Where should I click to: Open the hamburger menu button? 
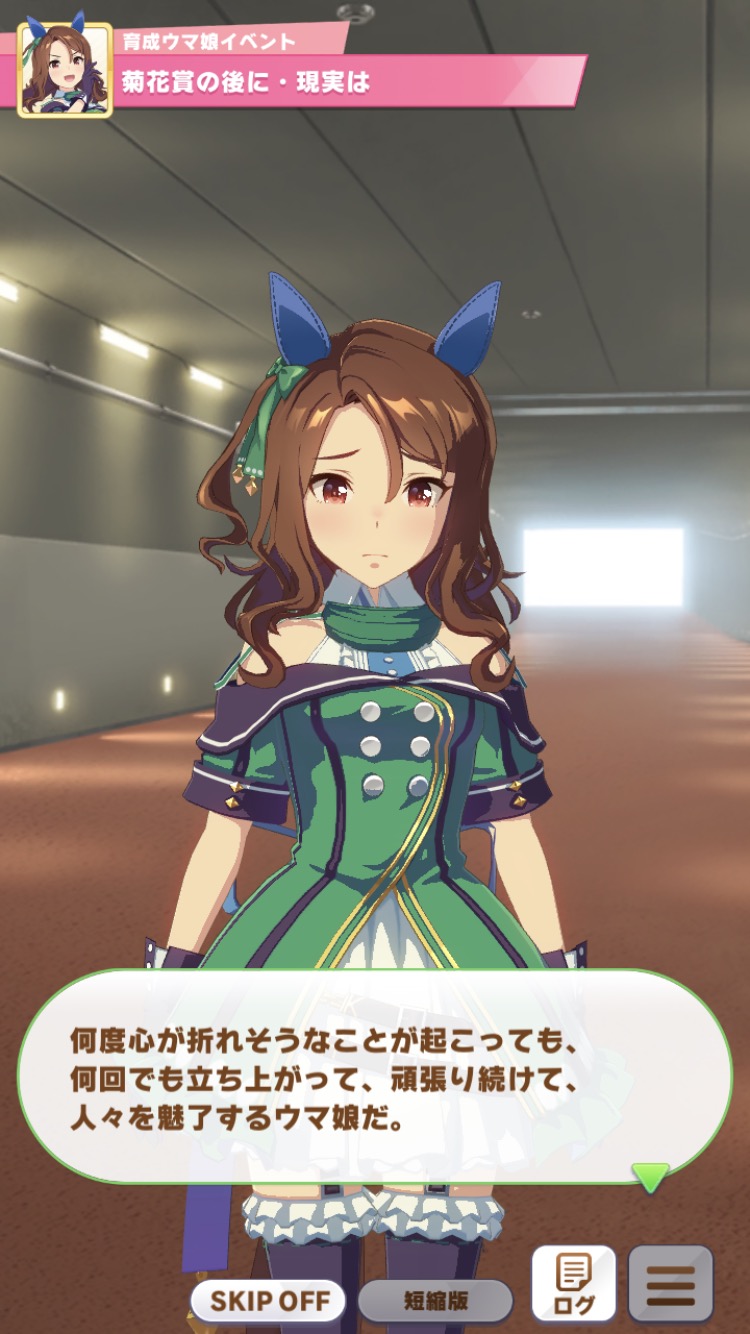[670, 1284]
